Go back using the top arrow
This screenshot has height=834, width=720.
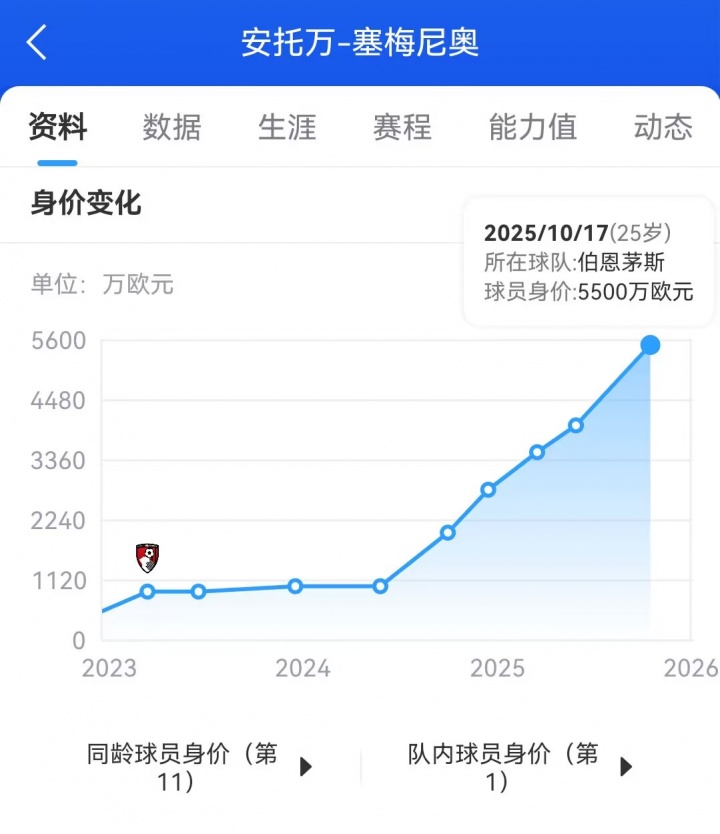pyautogui.click(x=37, y=43)
